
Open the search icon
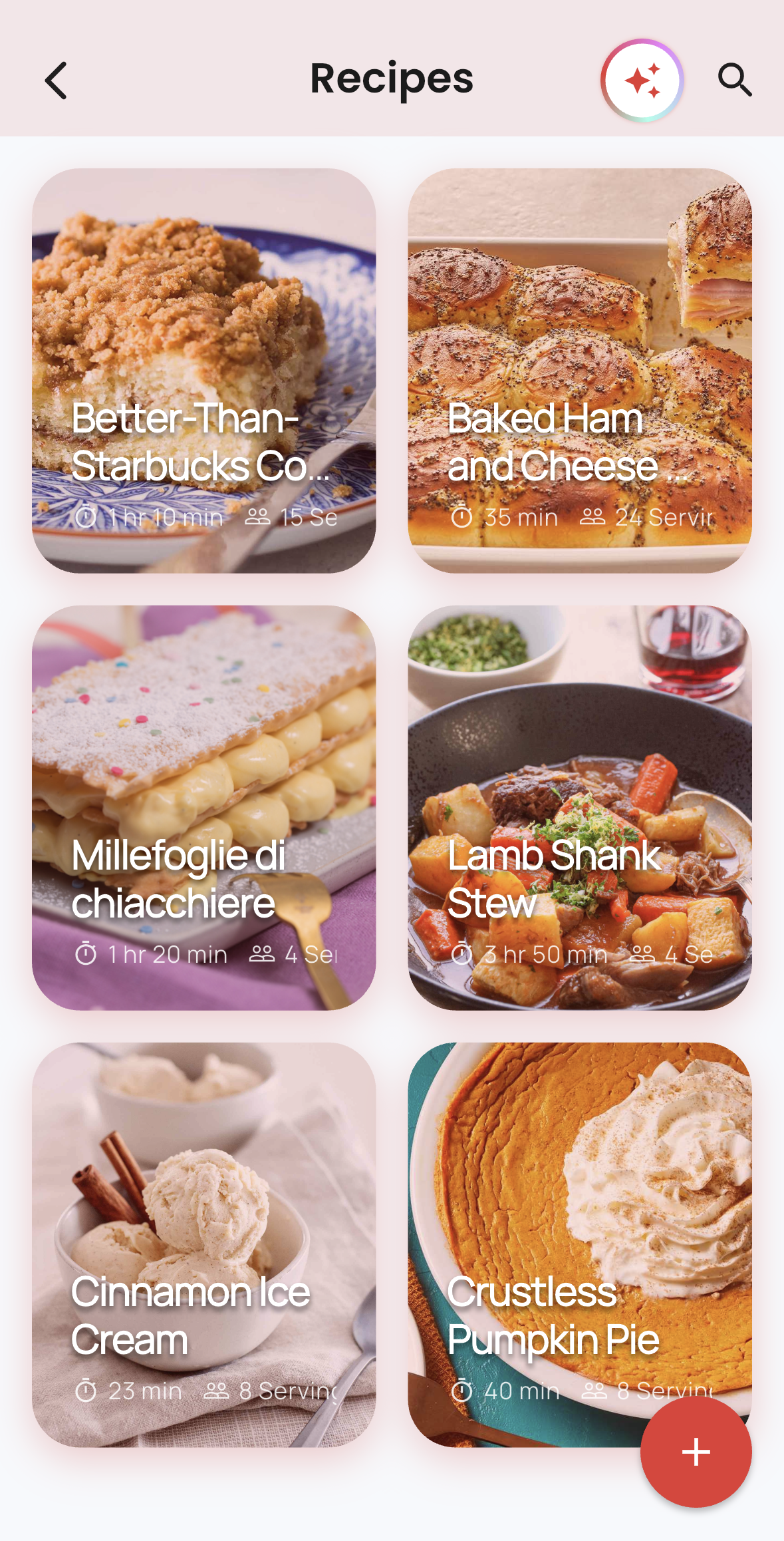click(x=733, y=79)
